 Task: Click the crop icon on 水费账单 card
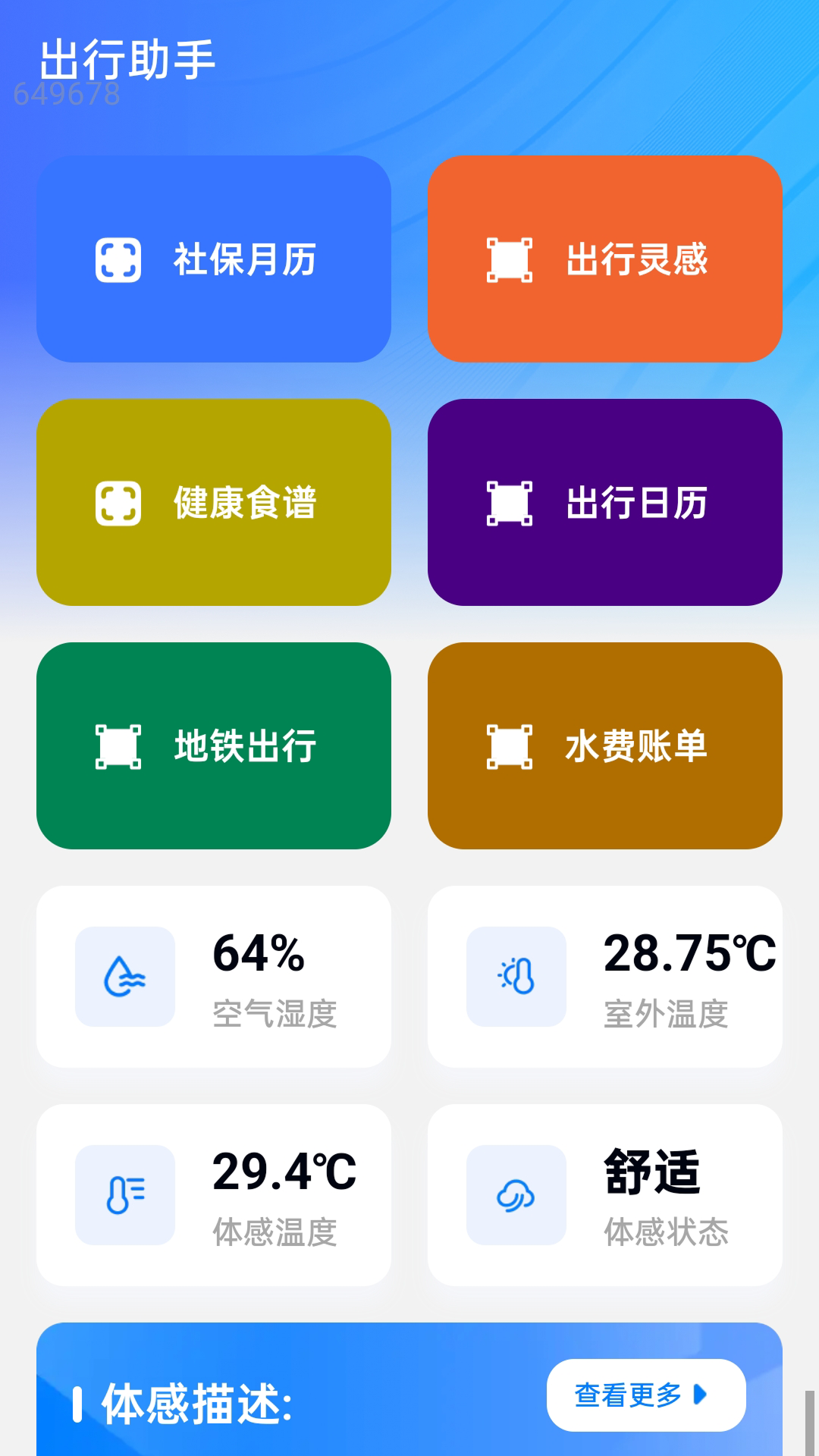[x=509, y=746]
